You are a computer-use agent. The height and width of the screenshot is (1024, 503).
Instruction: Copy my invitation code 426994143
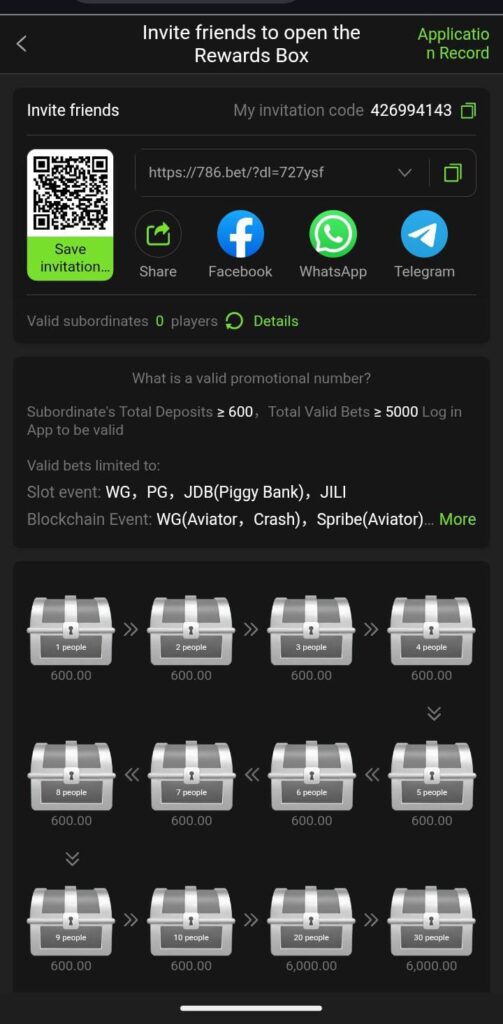[x=468, y=110]
